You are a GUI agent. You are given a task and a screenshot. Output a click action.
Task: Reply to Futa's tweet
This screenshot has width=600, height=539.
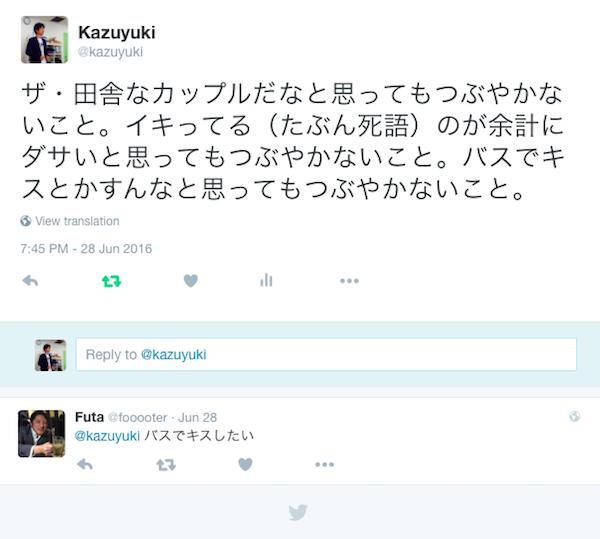(85, 464)
